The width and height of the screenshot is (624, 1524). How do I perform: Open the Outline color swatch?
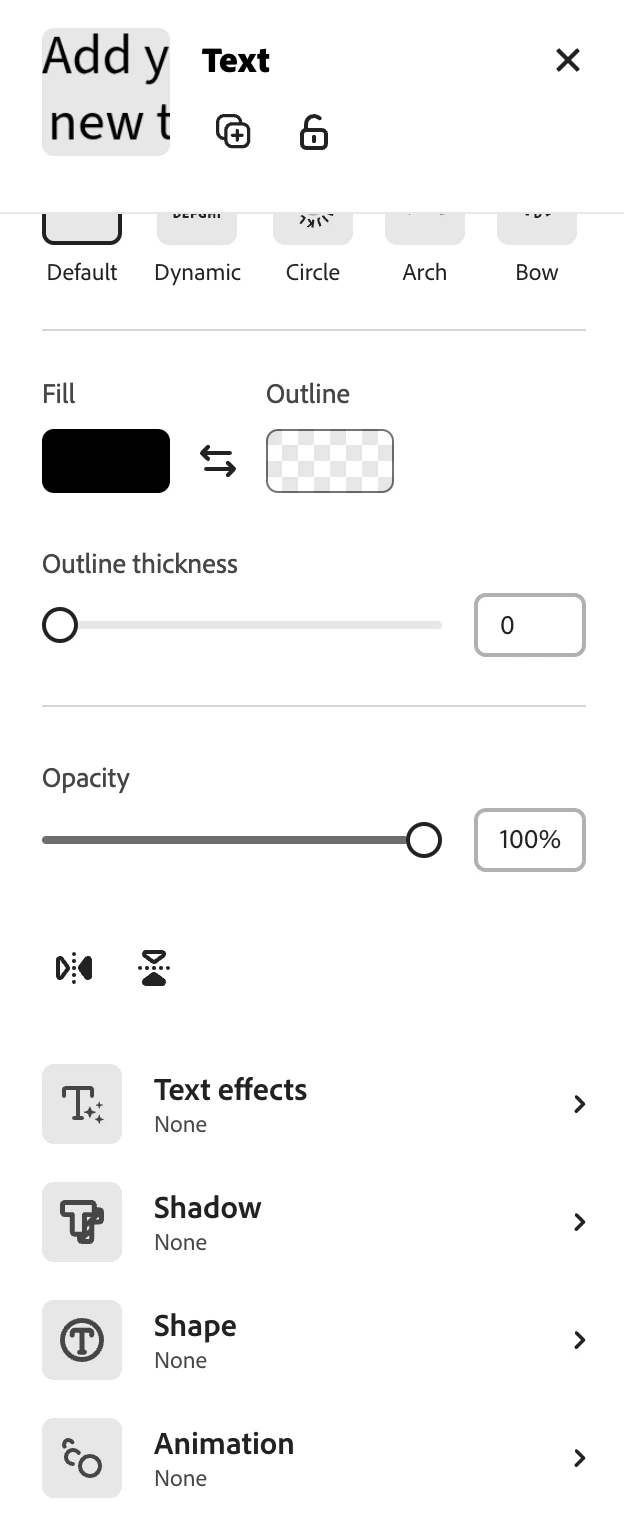(330, 461)
